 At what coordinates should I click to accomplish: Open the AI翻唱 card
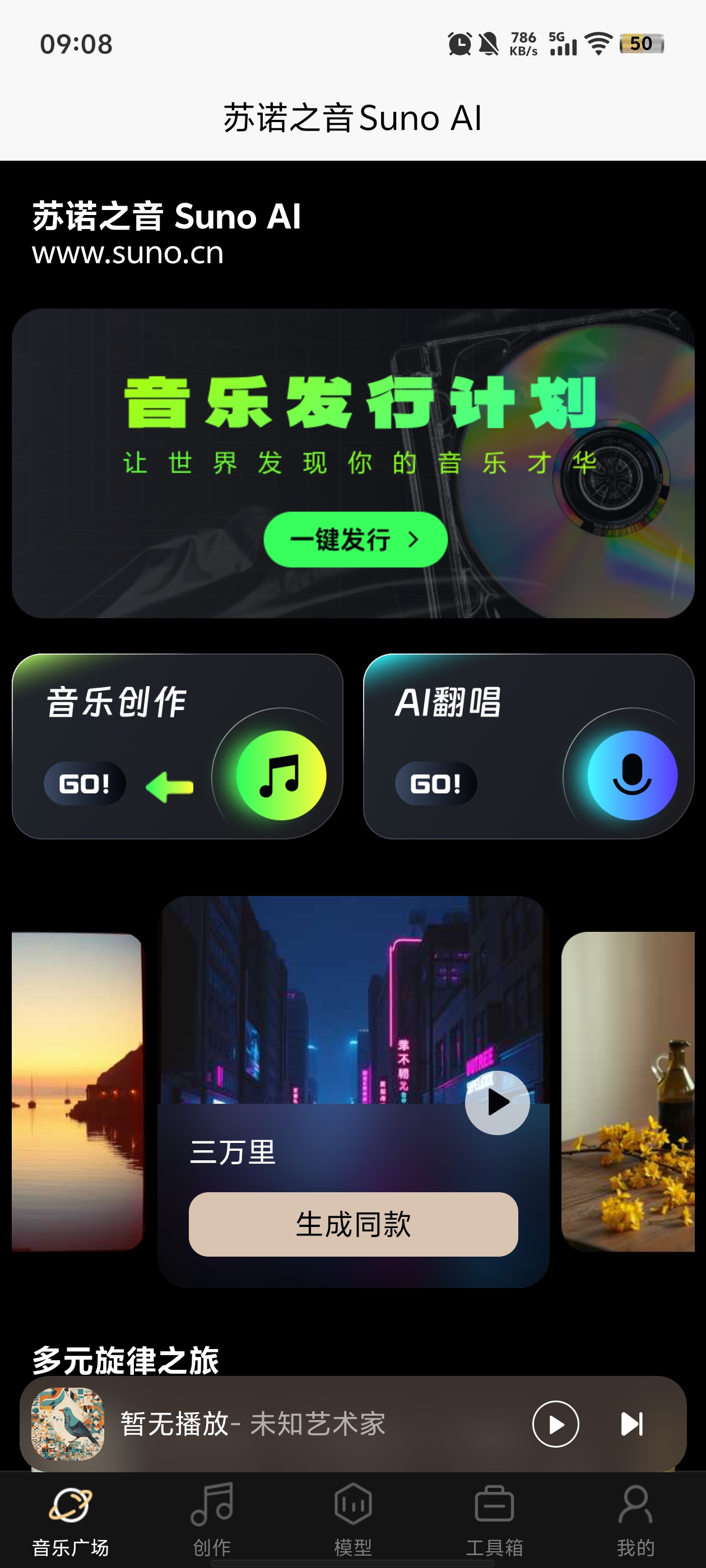point(528,746)
